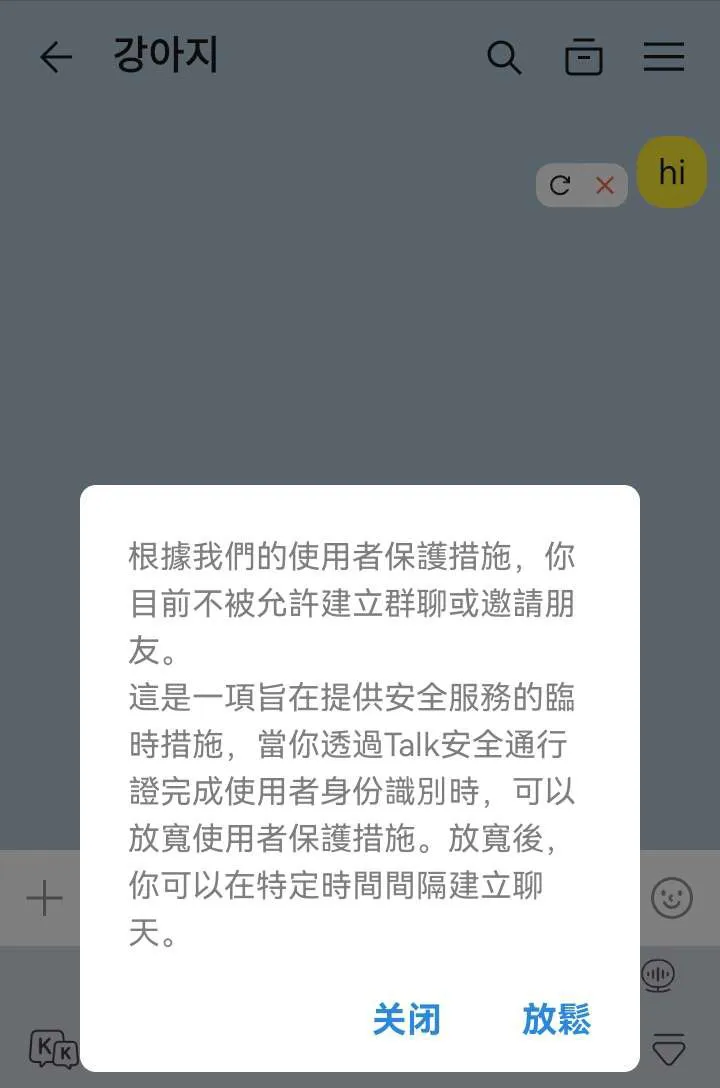Search within this chat
Screen dimensions: 720x1088
[504, 57]
